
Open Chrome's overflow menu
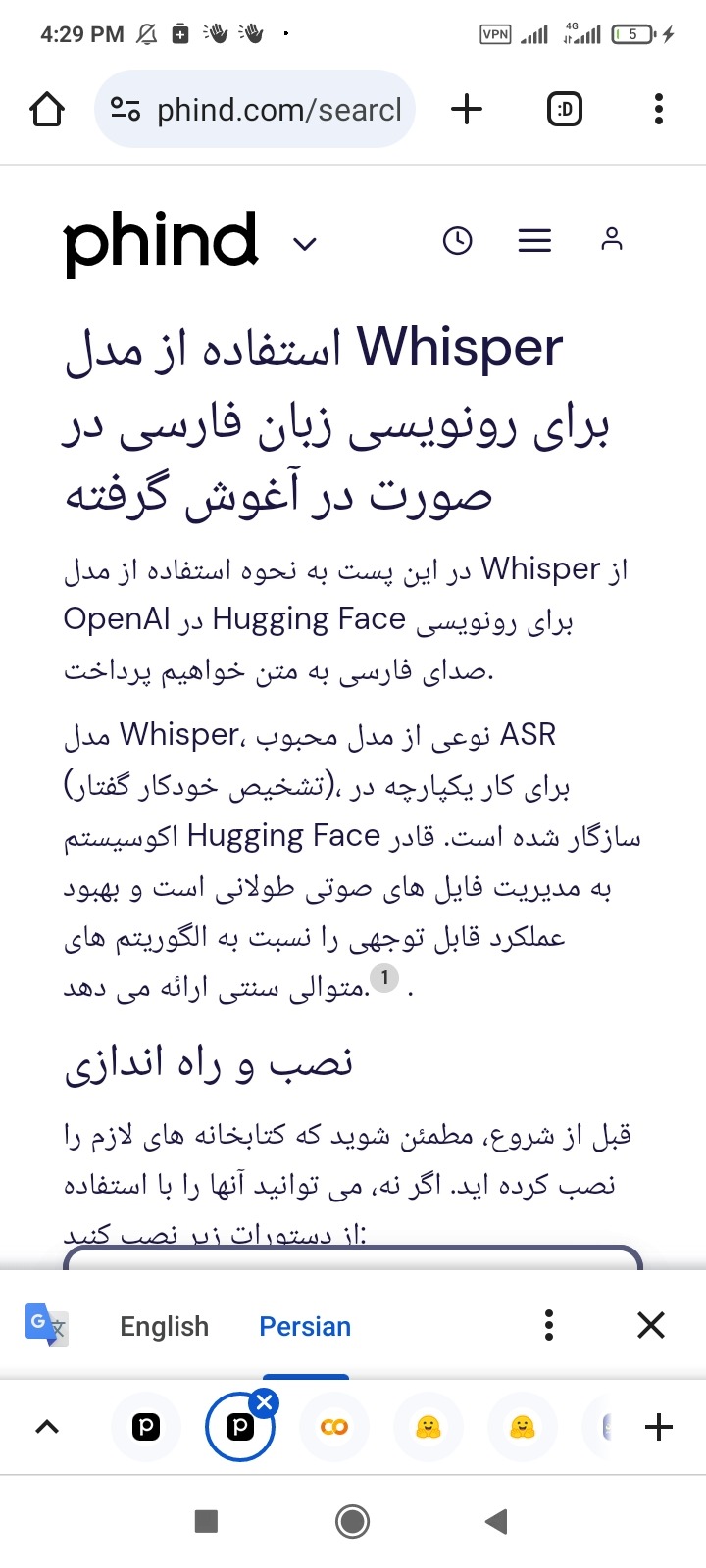click(x=658, y=109)
